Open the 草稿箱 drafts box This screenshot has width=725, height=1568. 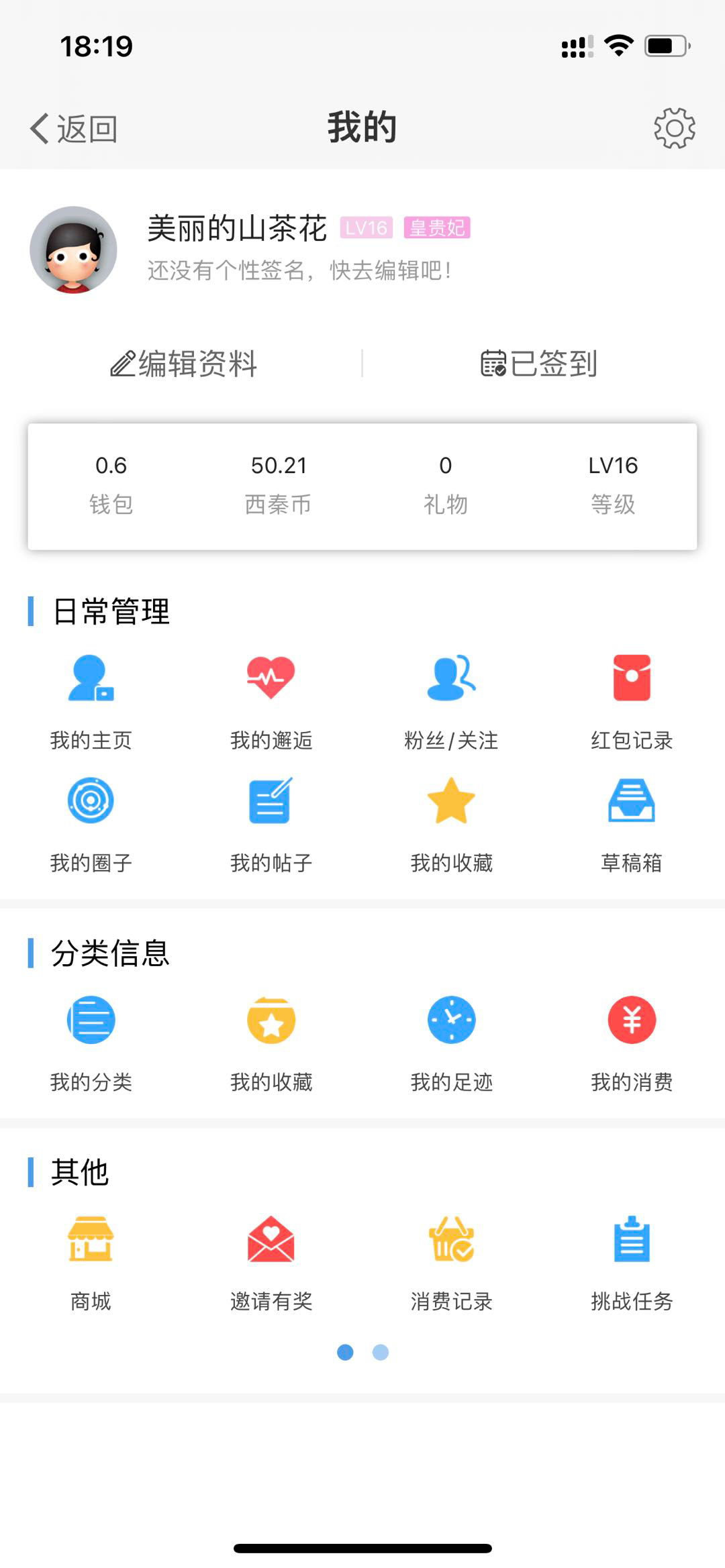(632, 823)
